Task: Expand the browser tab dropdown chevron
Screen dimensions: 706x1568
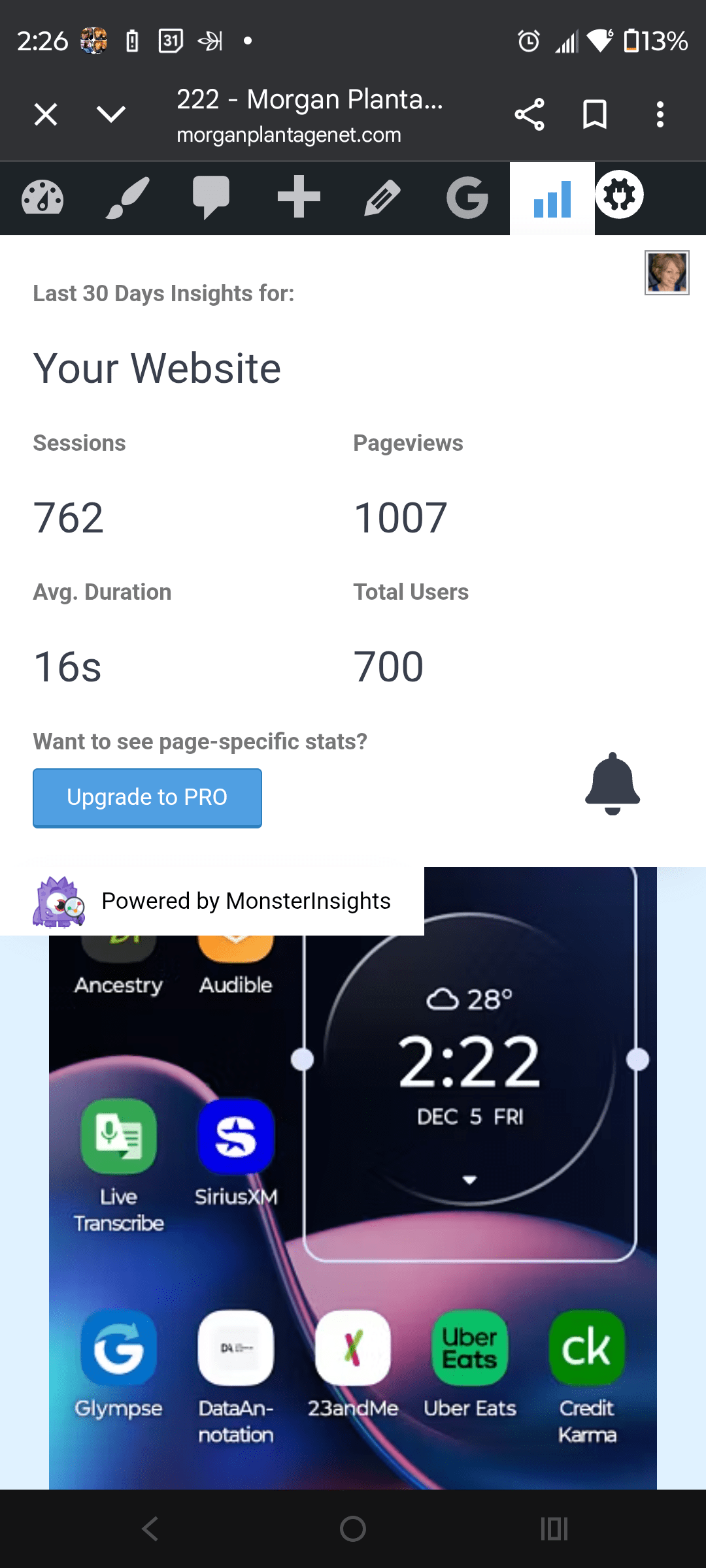Action: point(111,114)
